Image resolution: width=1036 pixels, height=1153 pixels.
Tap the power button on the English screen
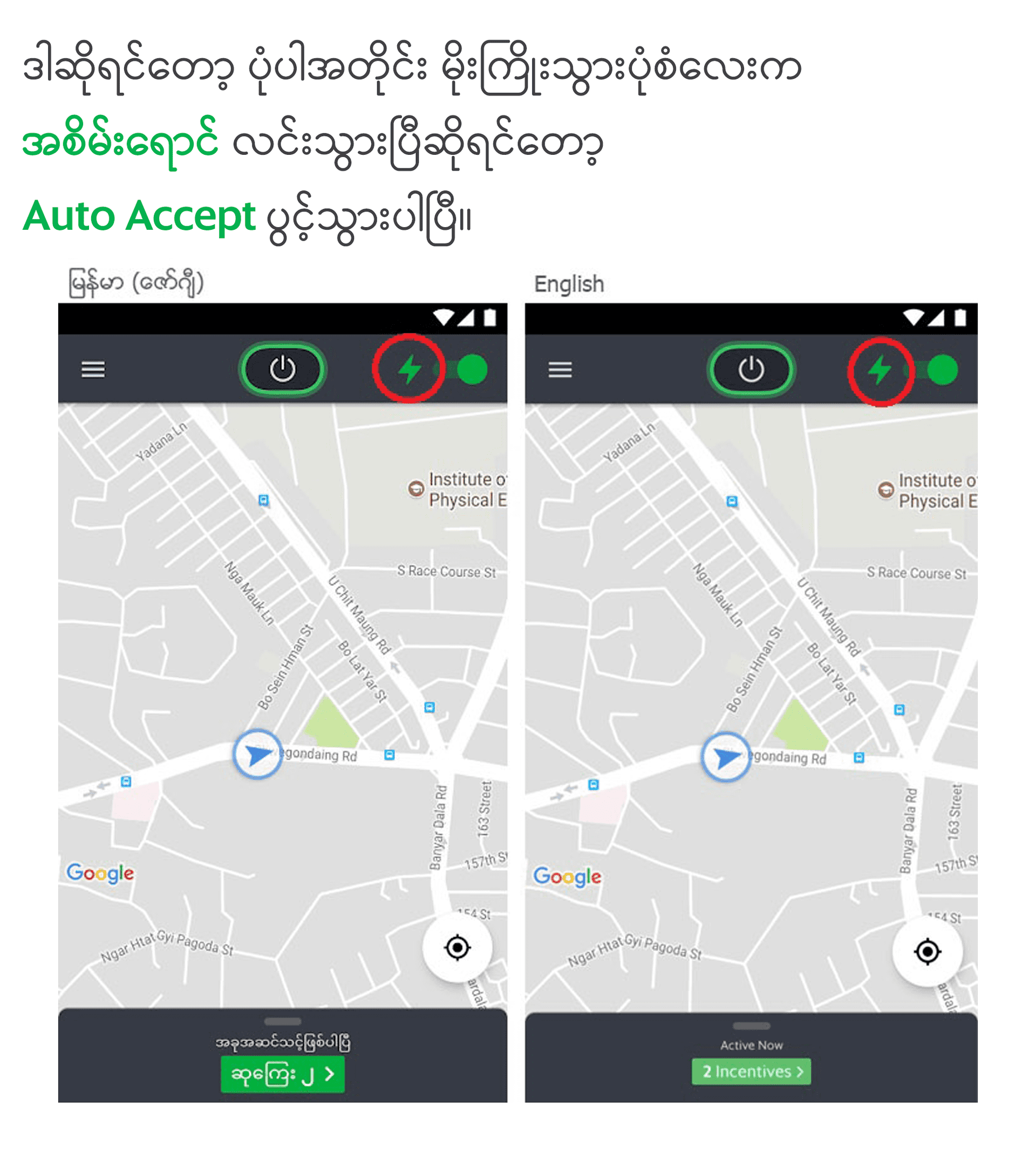753,368
